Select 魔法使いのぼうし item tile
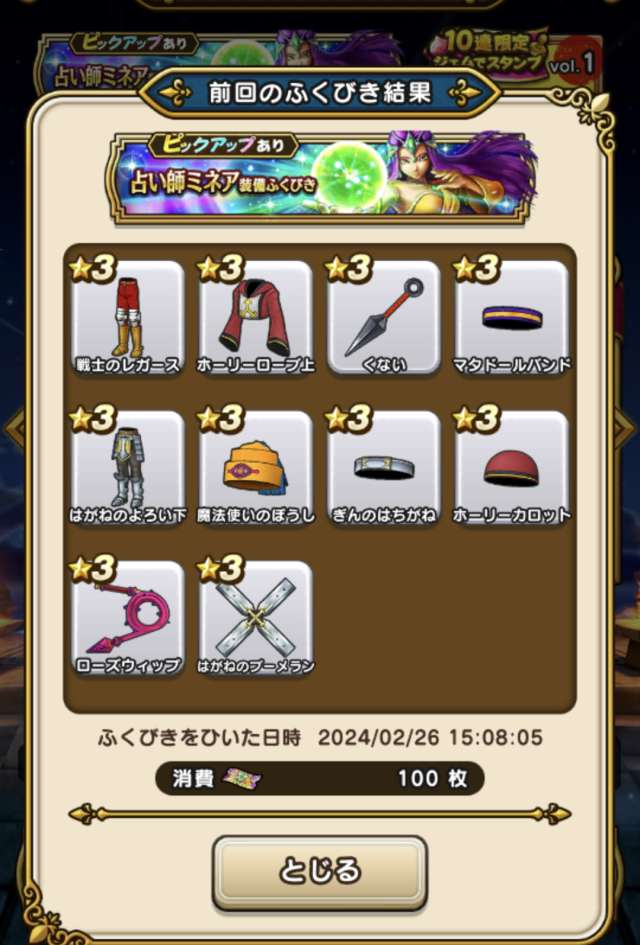Viewport: 640px width, 945px height. point(255,468)
